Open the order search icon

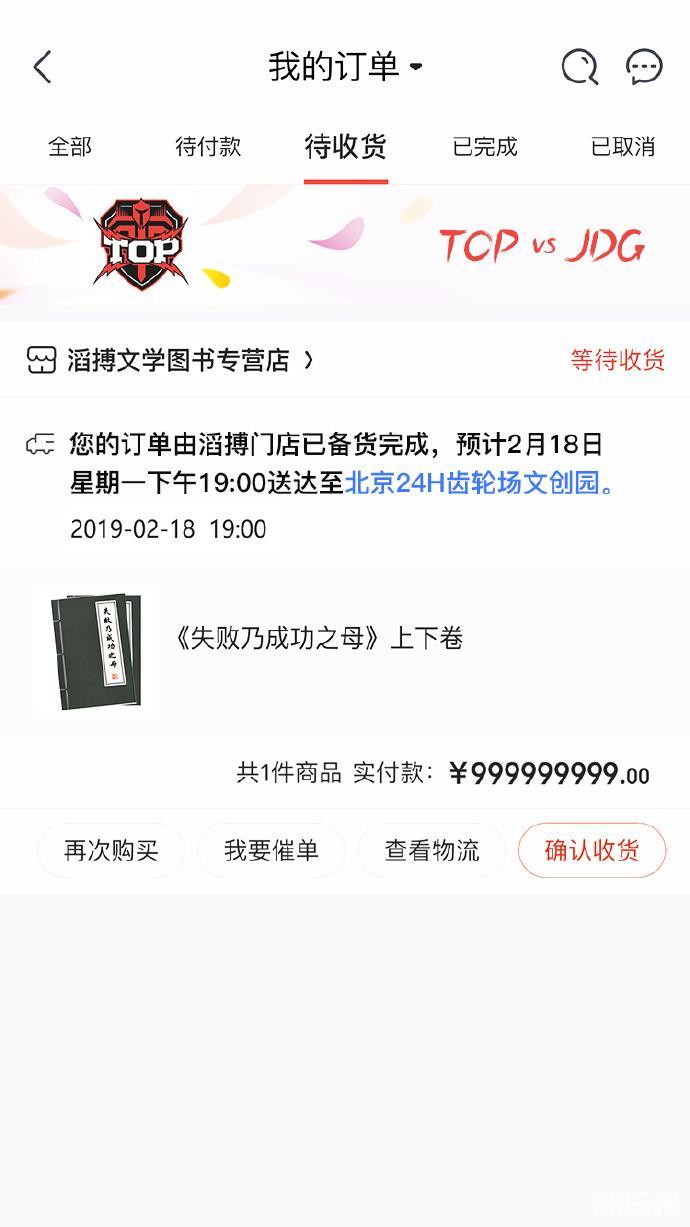(x=580, y=67)
